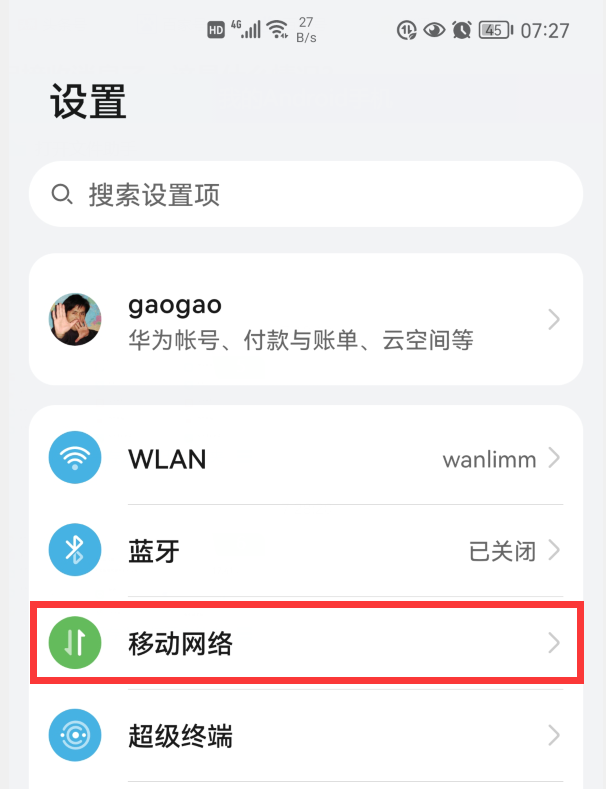Open the gaogao Huawei account row

[305, 320]
